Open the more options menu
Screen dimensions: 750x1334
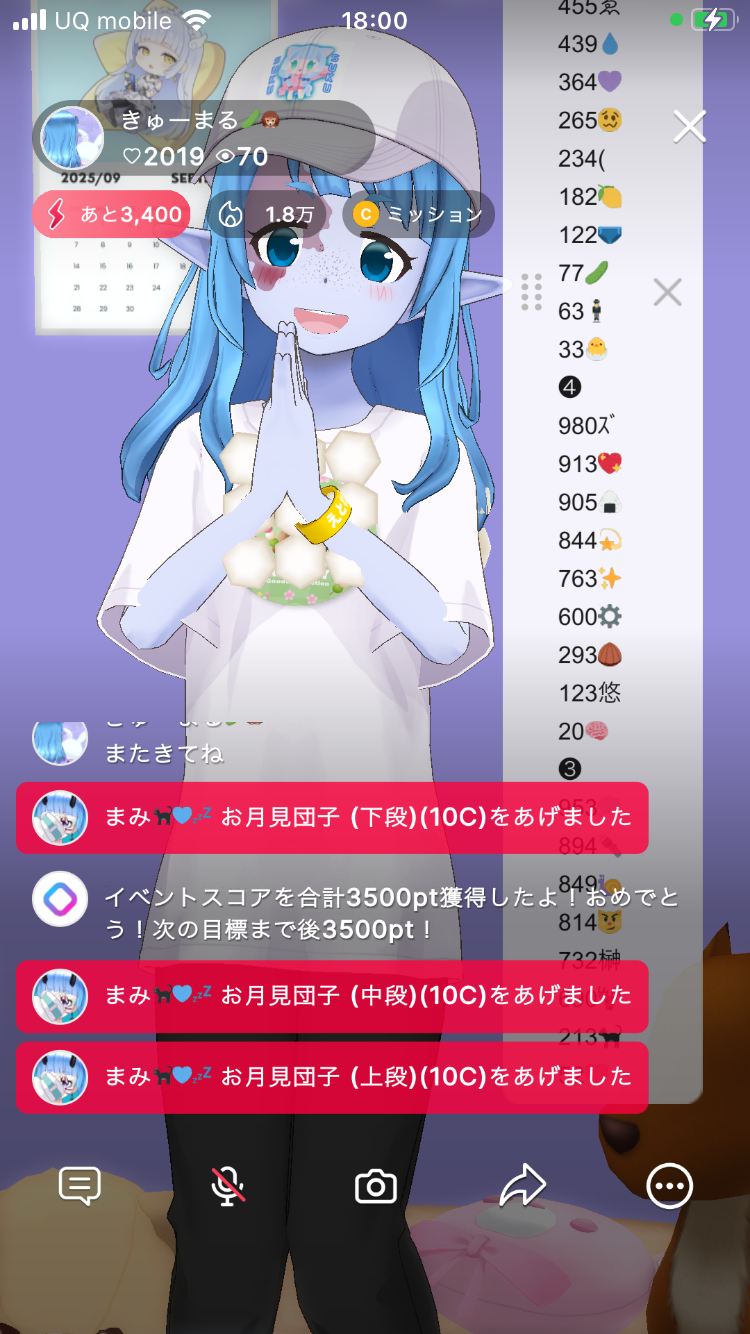669,1187
